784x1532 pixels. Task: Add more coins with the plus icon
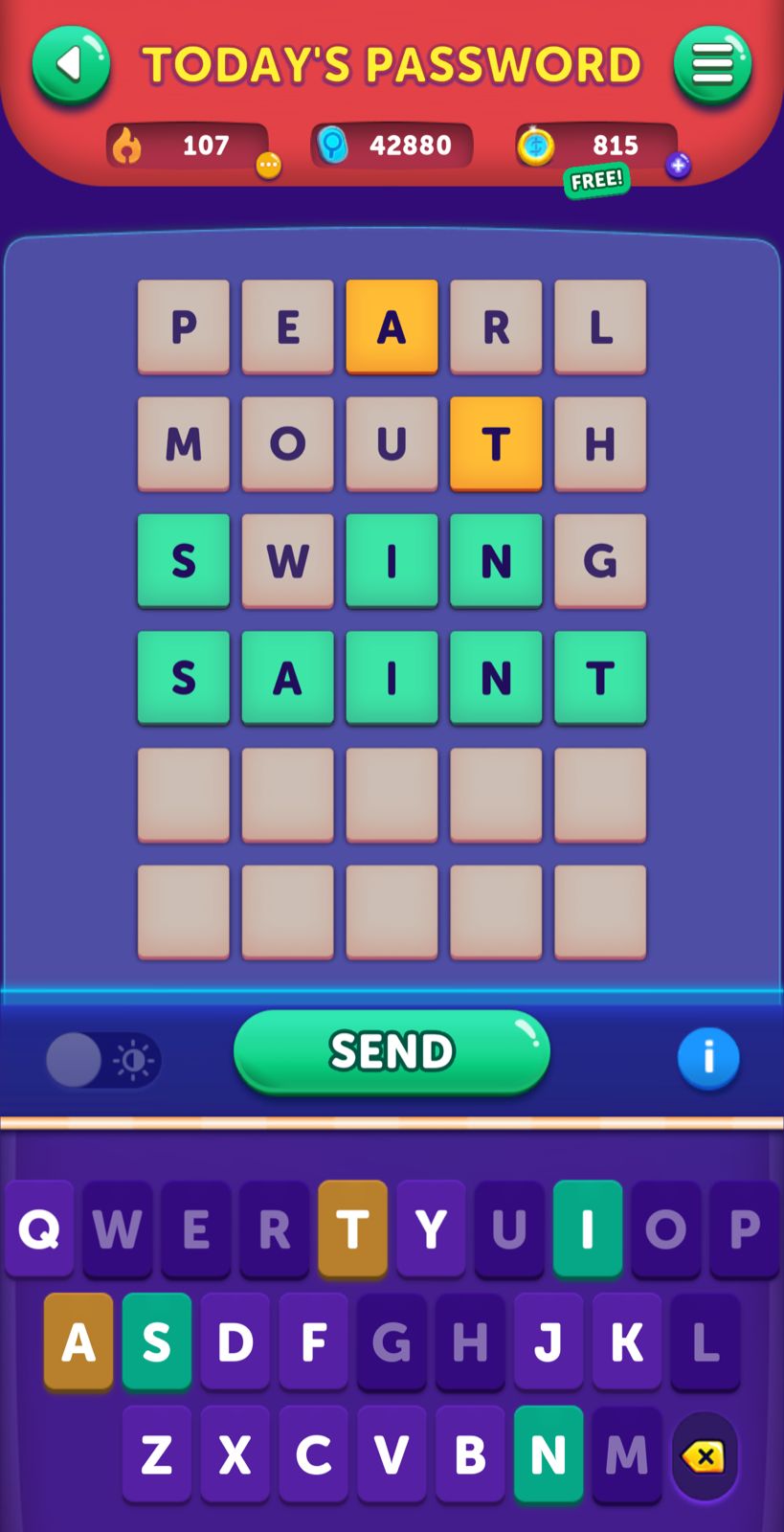point(679,166)
